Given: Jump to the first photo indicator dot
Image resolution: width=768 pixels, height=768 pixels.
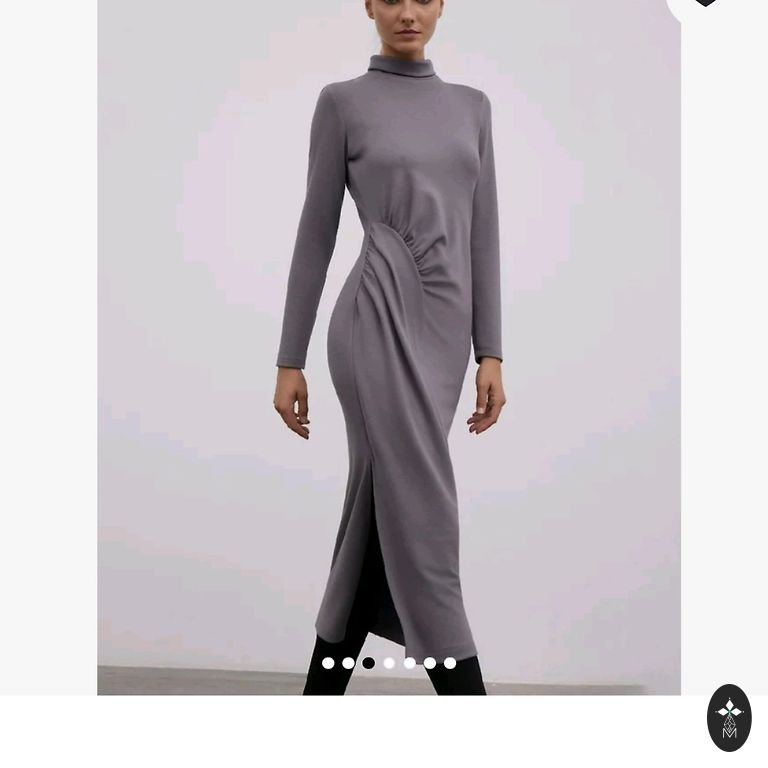Looking at the screenshot, I should [x=328, y=663].
